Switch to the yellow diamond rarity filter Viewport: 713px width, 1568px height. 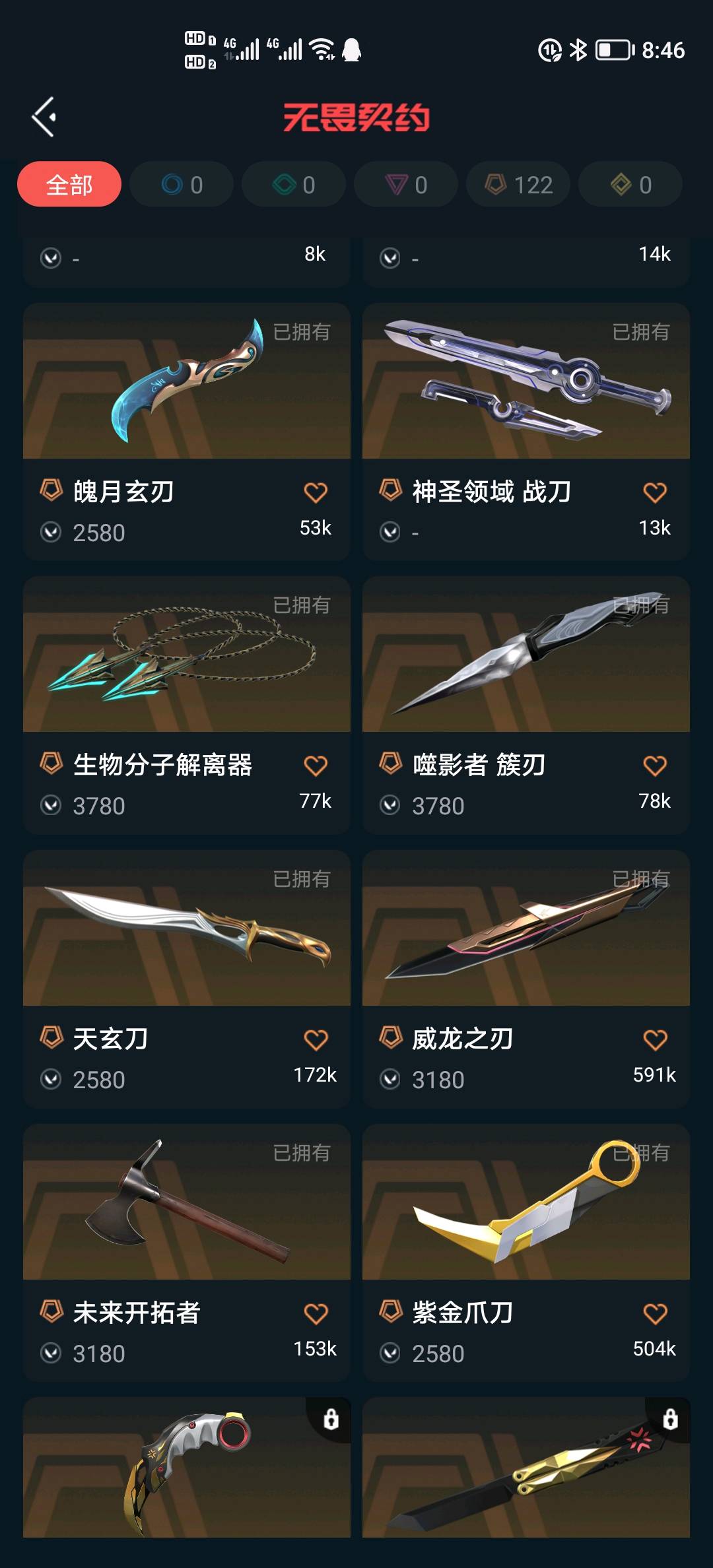tap(630, 184)
